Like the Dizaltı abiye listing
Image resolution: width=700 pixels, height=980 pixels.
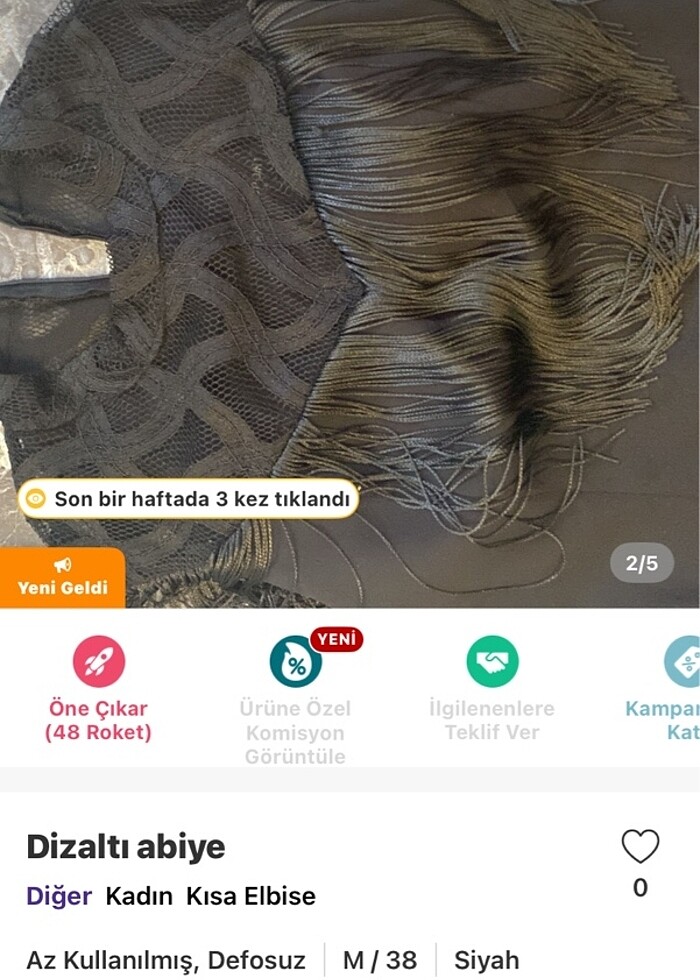click(x=640, y=848)
